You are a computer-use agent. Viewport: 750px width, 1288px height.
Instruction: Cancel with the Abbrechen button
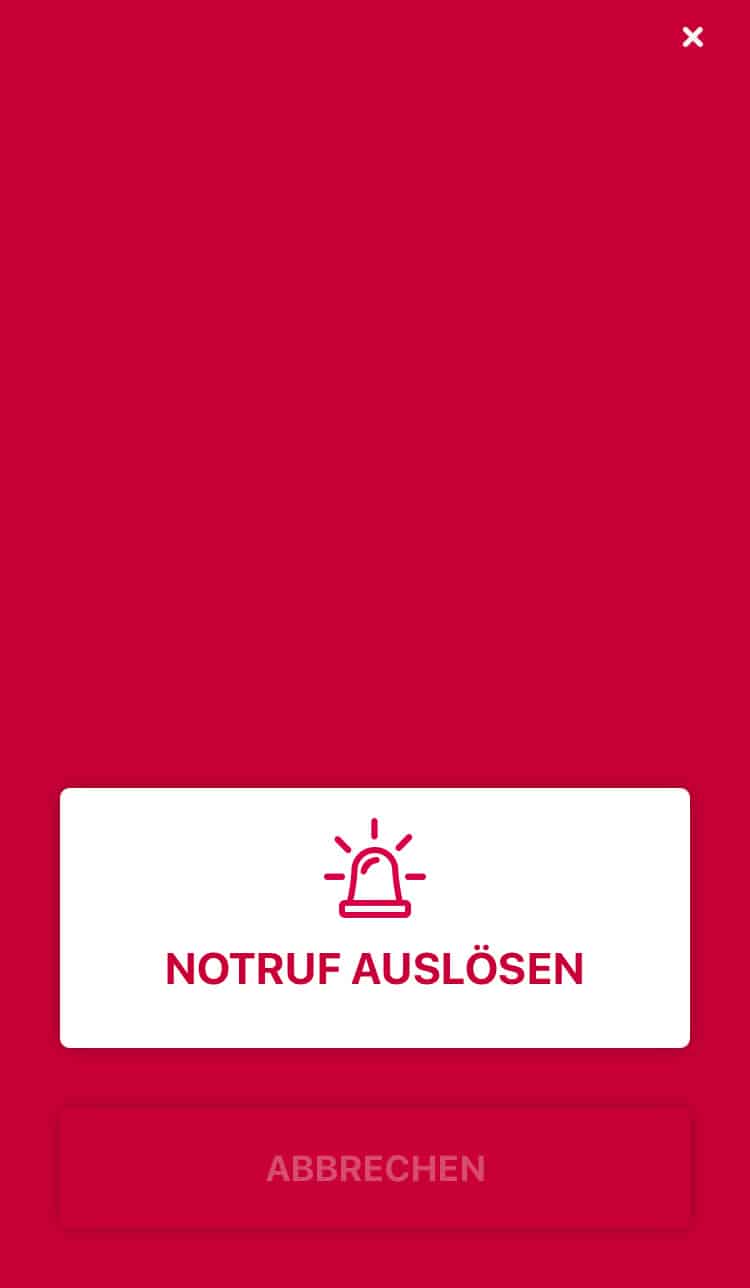[x=375, y=1167]
